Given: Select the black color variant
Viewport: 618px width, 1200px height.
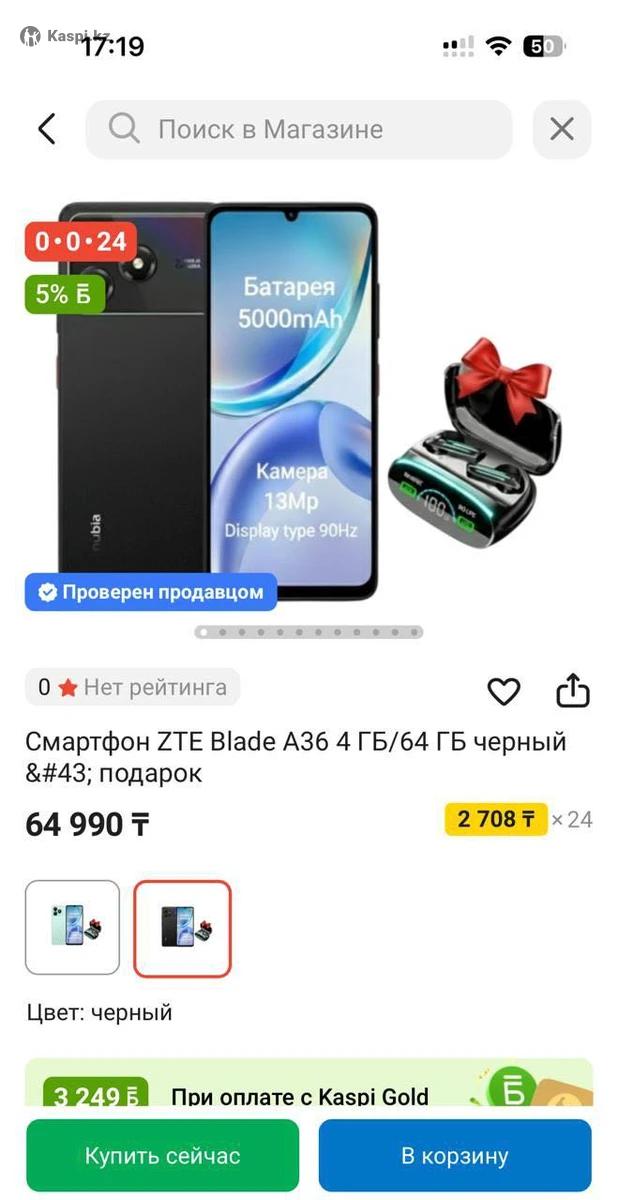Looking at the screenshot, I should (x=182, y=927).
